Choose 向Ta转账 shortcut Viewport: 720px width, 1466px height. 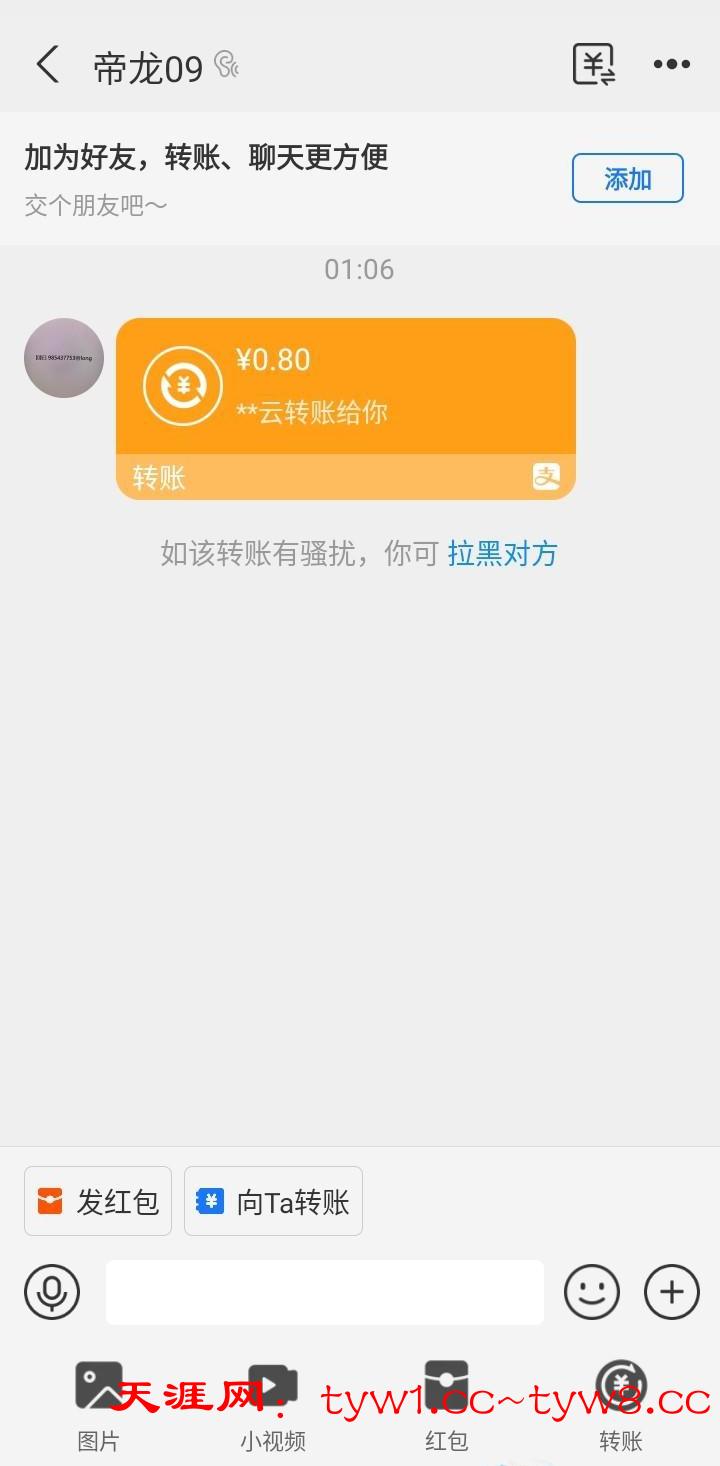pos(273,1201)
